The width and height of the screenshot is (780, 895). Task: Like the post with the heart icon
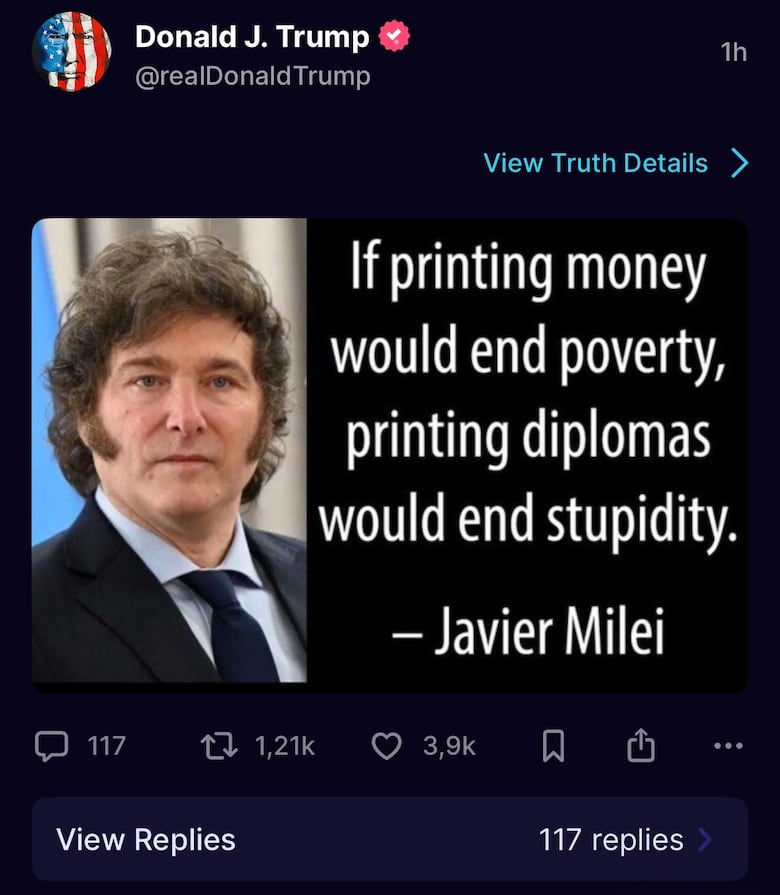point(389,745)
